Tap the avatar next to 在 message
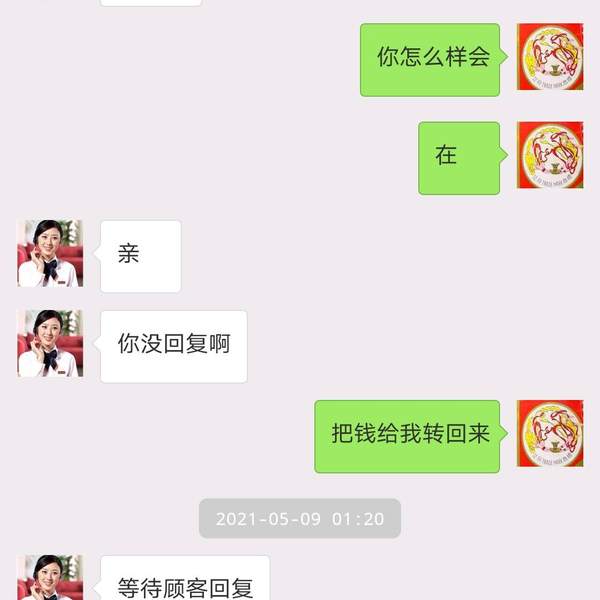Screen dimensions: 600x600 [550, 156]
